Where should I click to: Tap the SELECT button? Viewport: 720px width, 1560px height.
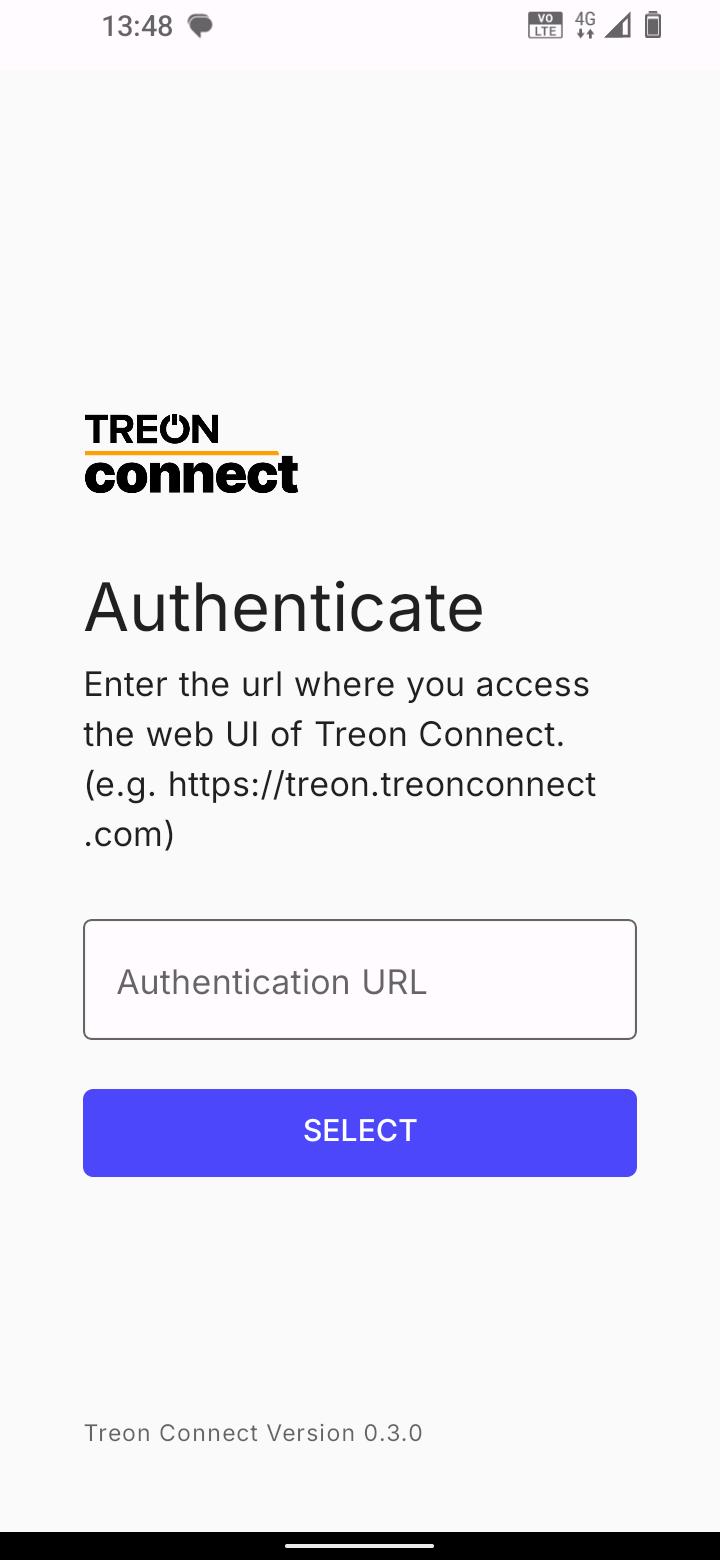point(360,1132)
